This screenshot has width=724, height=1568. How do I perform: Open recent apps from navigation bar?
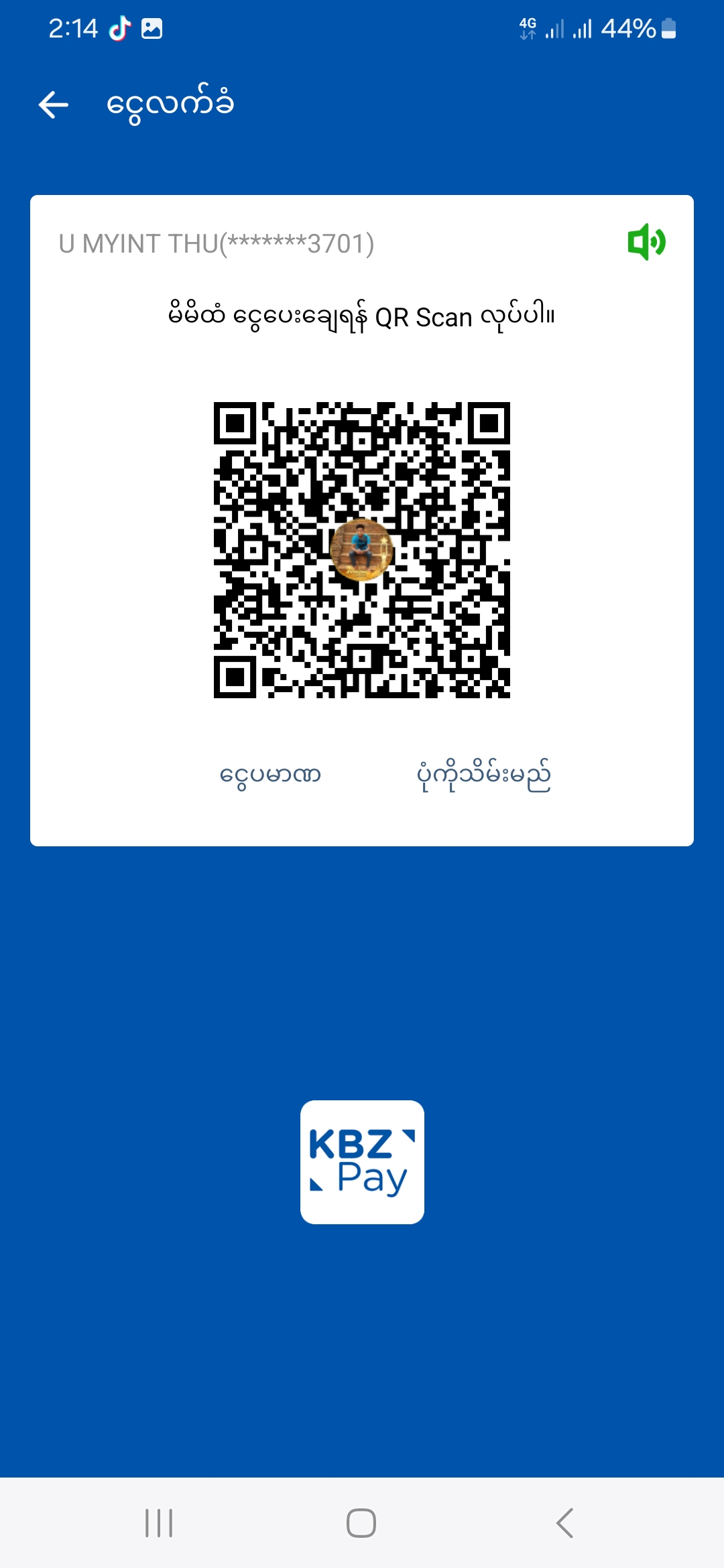coord(159,1522)
